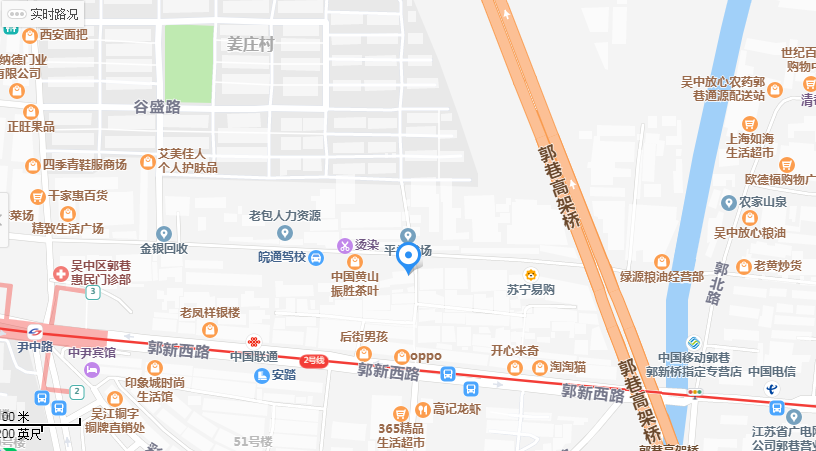Open the 苏宁易购 place marker

(530, 274)
